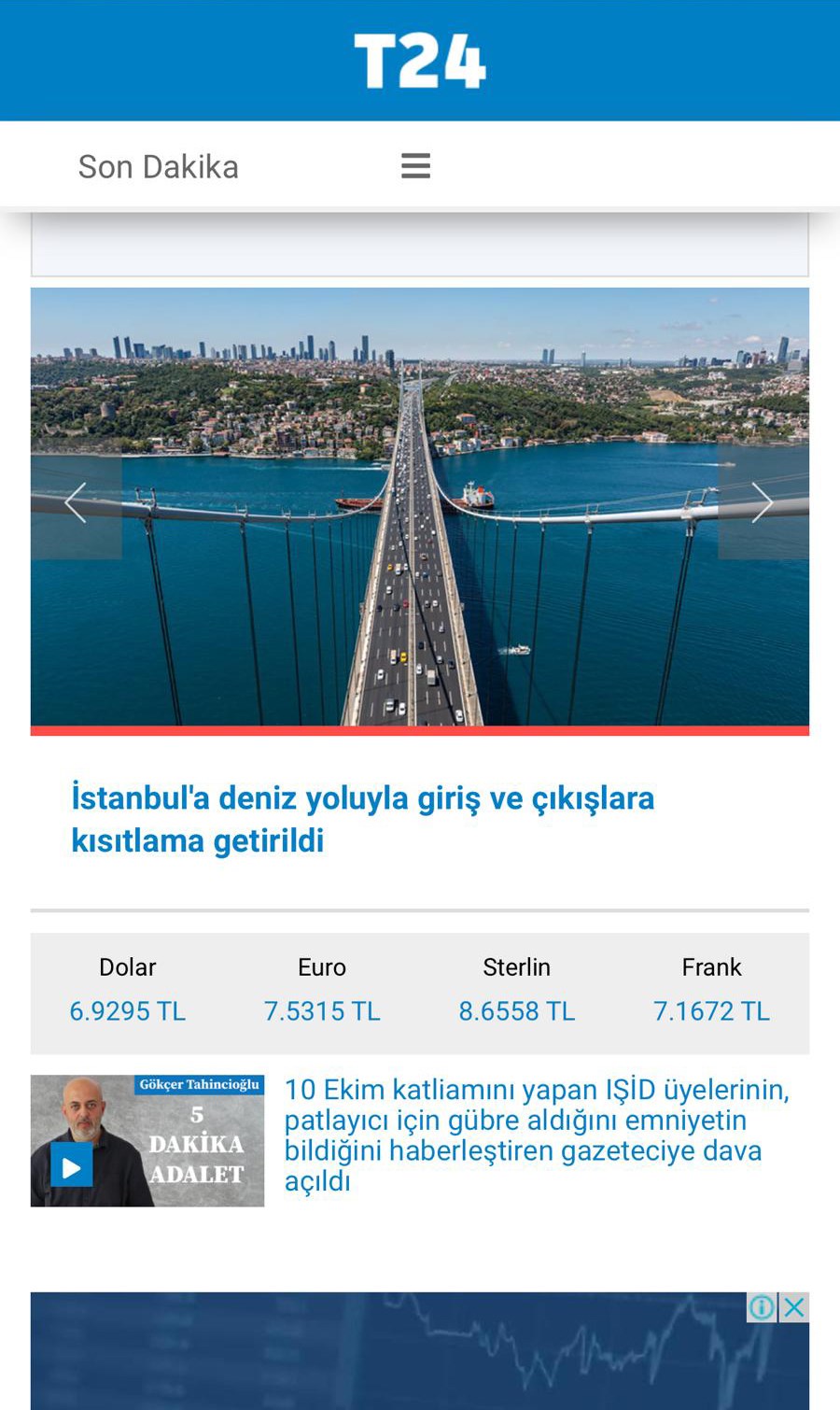Show the next slide in the carousel
Viewport: 840px width, 1410px height.
click(763, 503)
